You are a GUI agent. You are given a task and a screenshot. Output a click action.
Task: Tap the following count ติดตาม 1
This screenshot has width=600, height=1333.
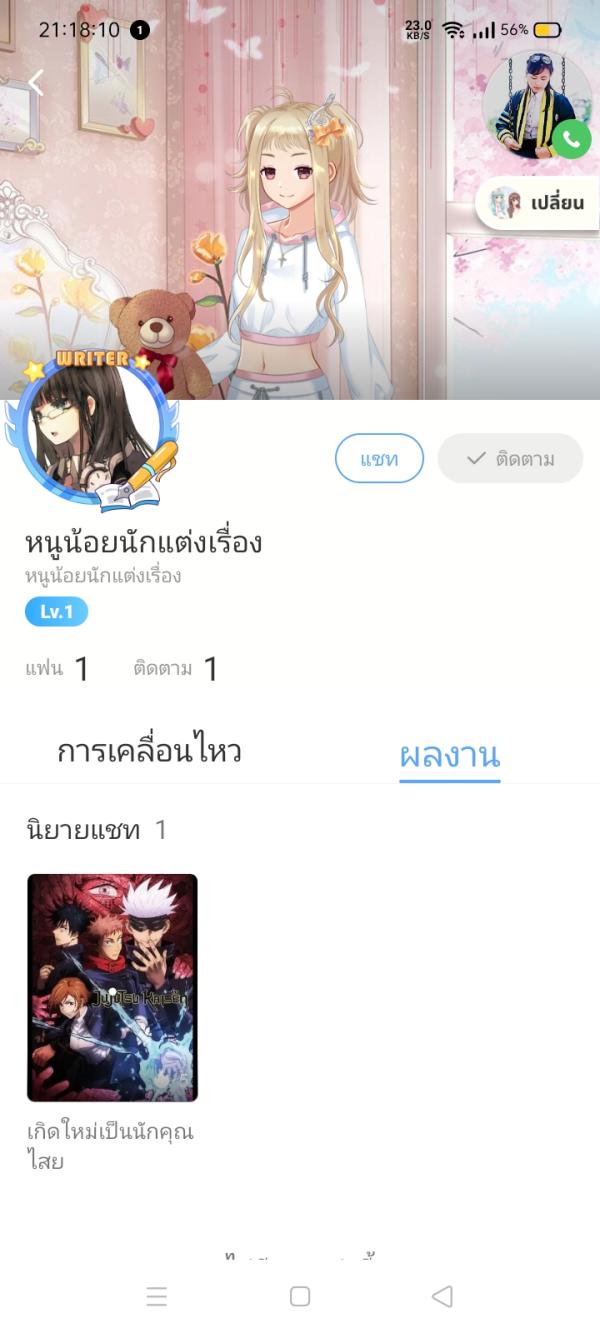pos(175,669)
